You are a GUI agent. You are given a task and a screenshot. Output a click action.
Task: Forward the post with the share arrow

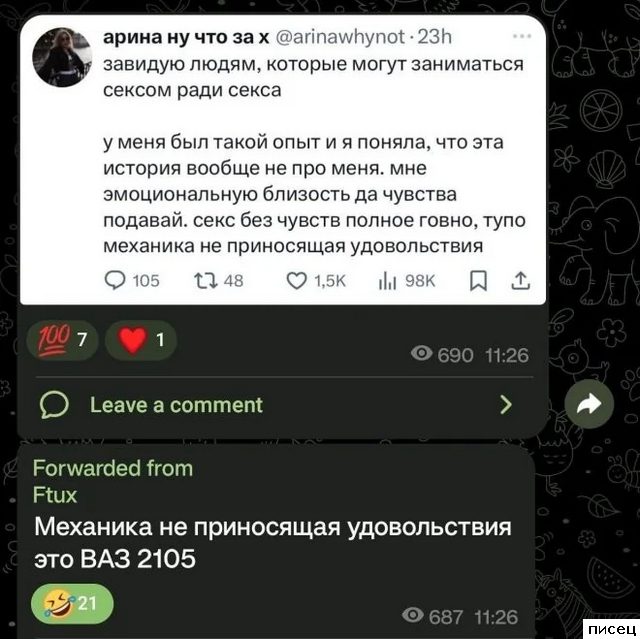pos(587,404)
